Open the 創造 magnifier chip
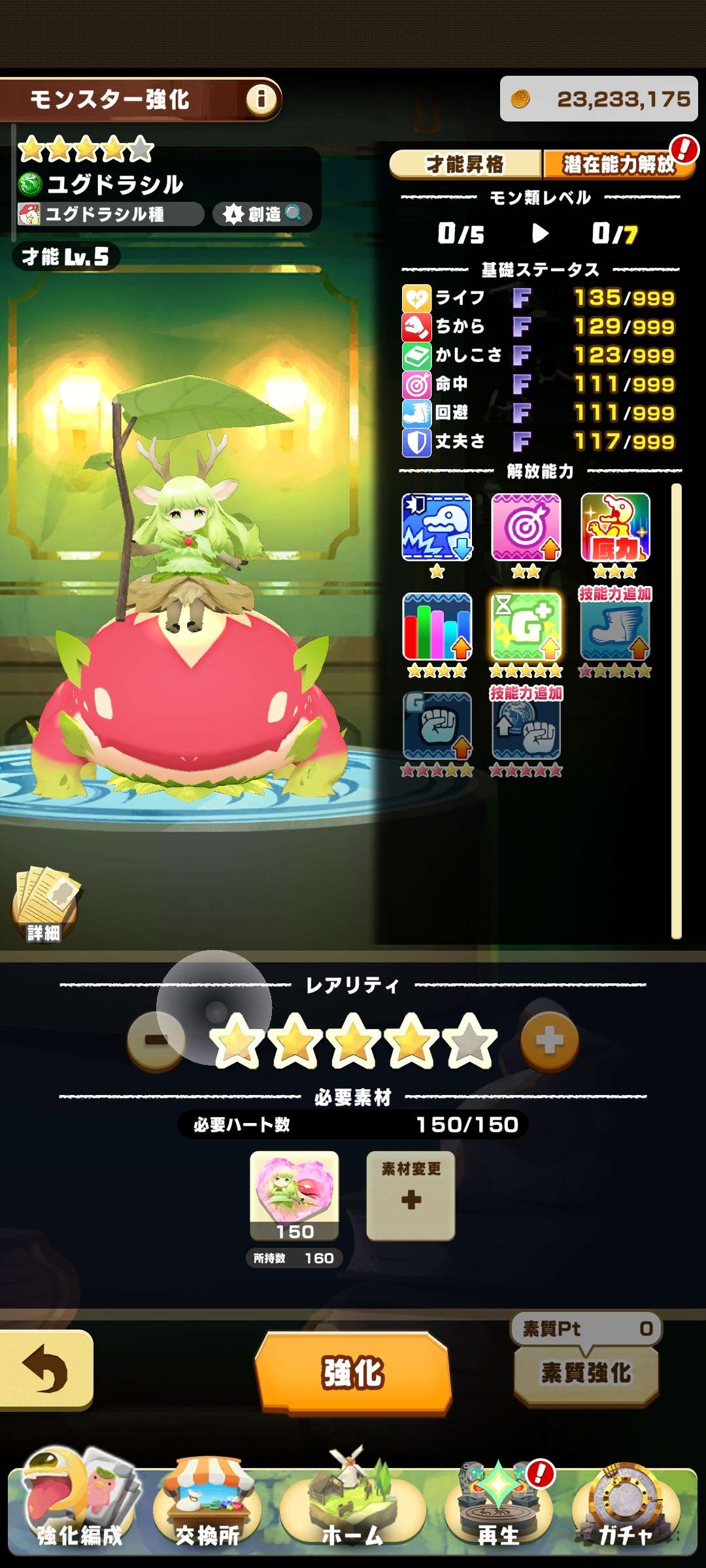 (x=262, y=214)
